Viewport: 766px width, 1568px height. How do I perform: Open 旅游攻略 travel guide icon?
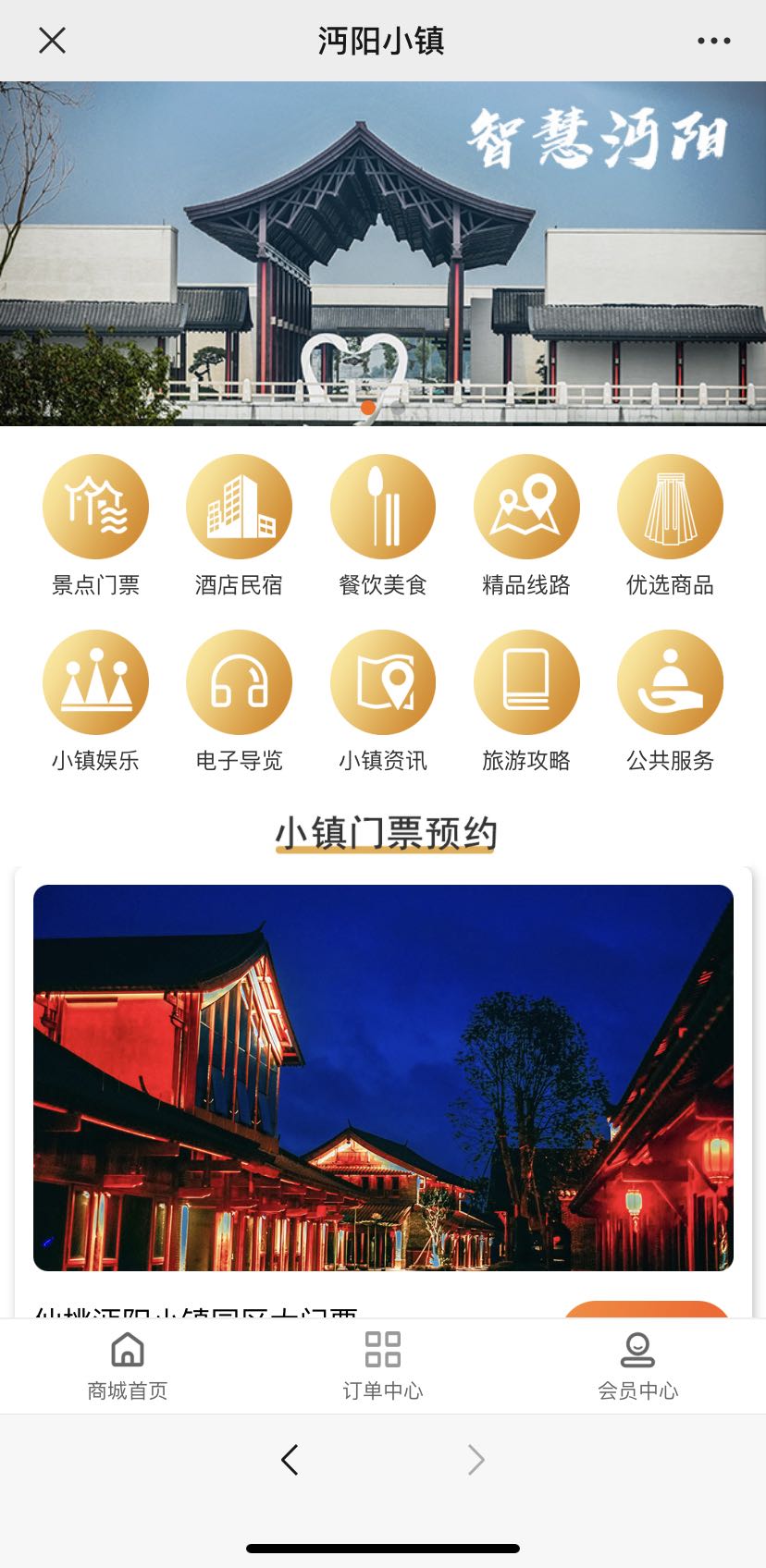[526, 681]
